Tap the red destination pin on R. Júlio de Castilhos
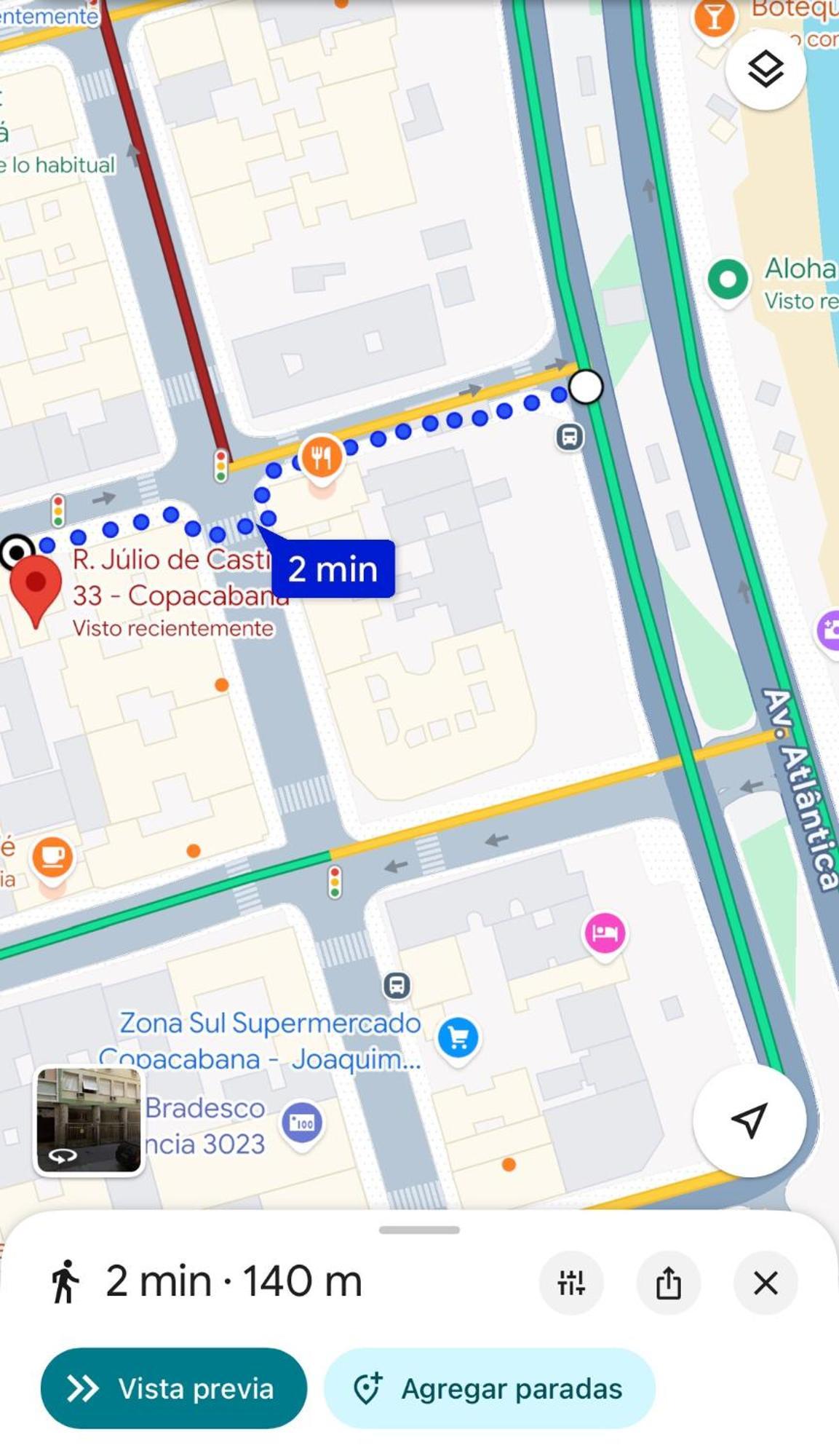 35,585
